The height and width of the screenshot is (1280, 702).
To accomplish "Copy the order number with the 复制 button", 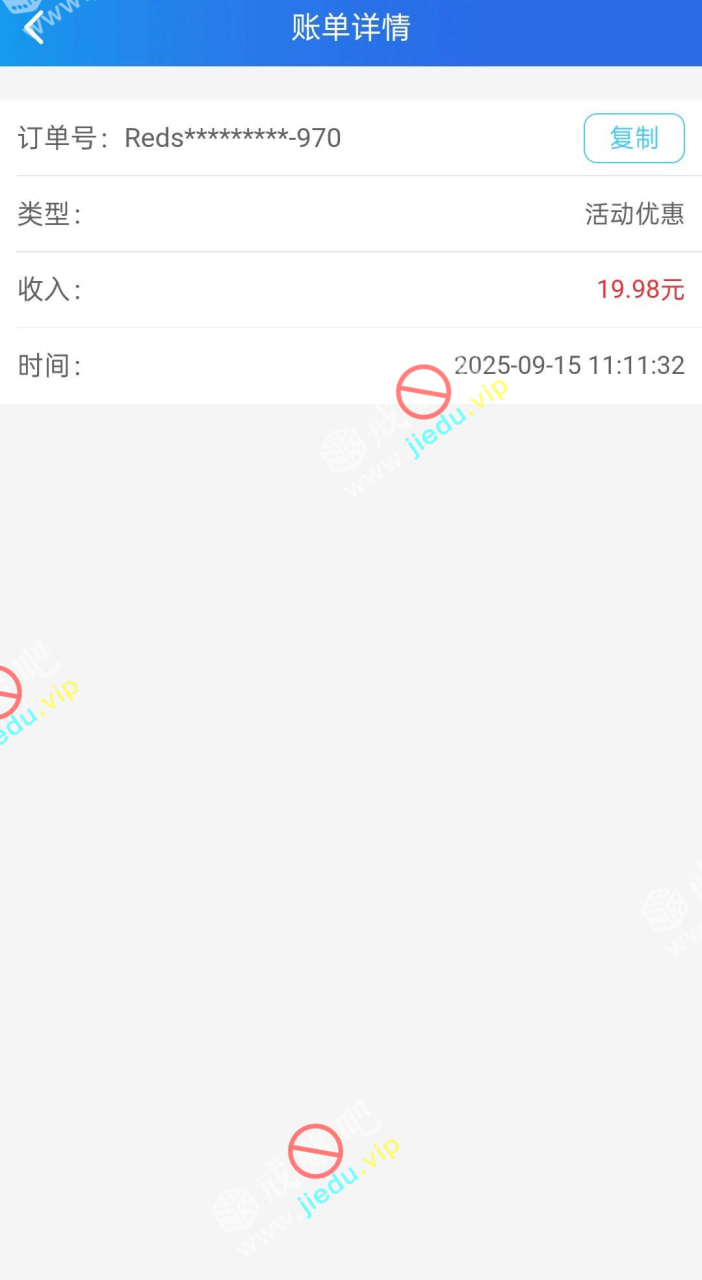I will [634, 138].
